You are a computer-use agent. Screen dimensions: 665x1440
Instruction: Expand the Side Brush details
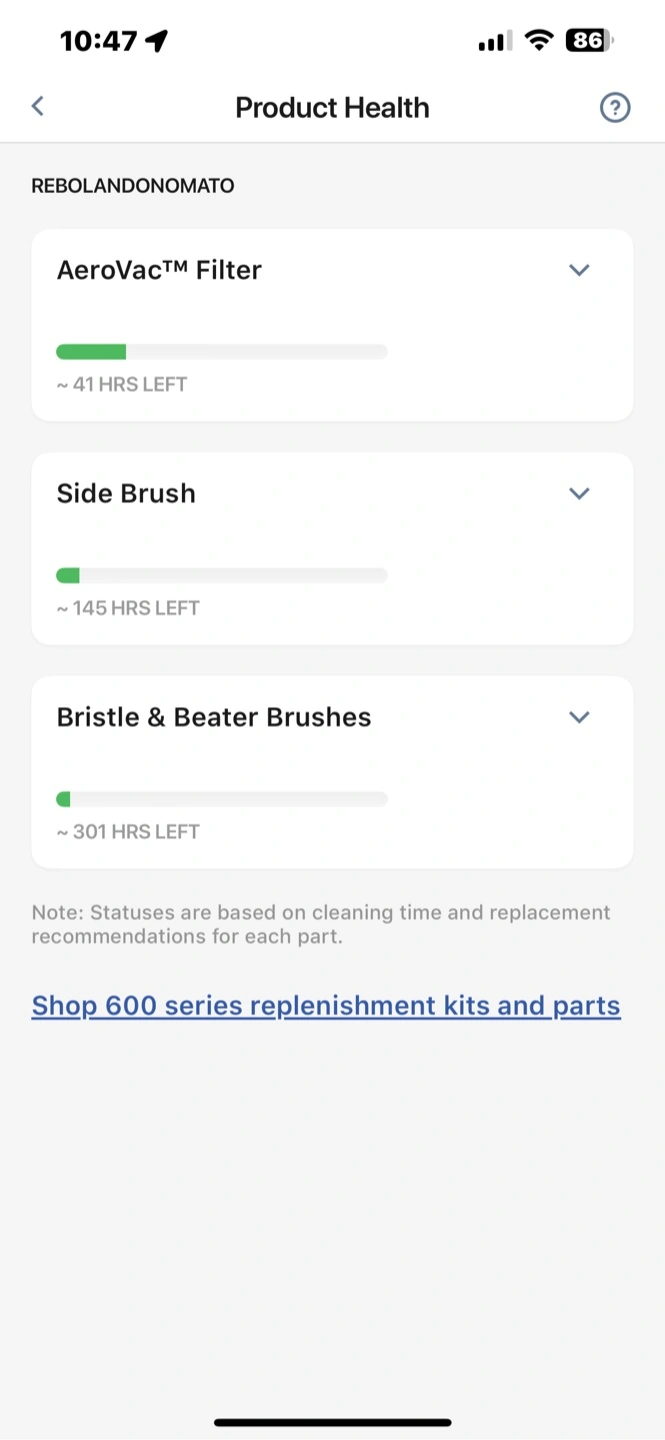pyautogui.click(x=579, y=493)
